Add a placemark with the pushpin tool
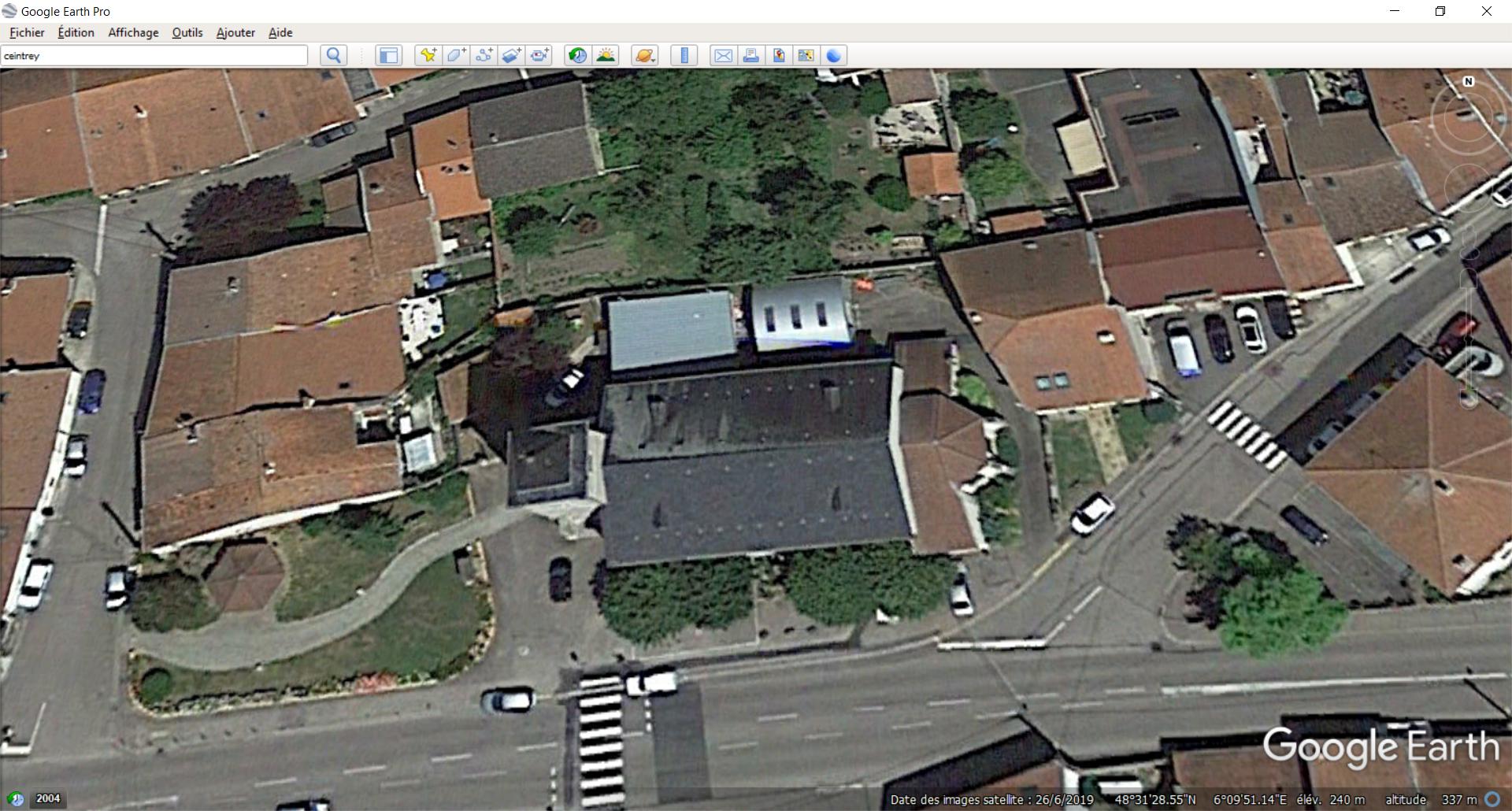1512x811 pixels. [x=428, y=55]
